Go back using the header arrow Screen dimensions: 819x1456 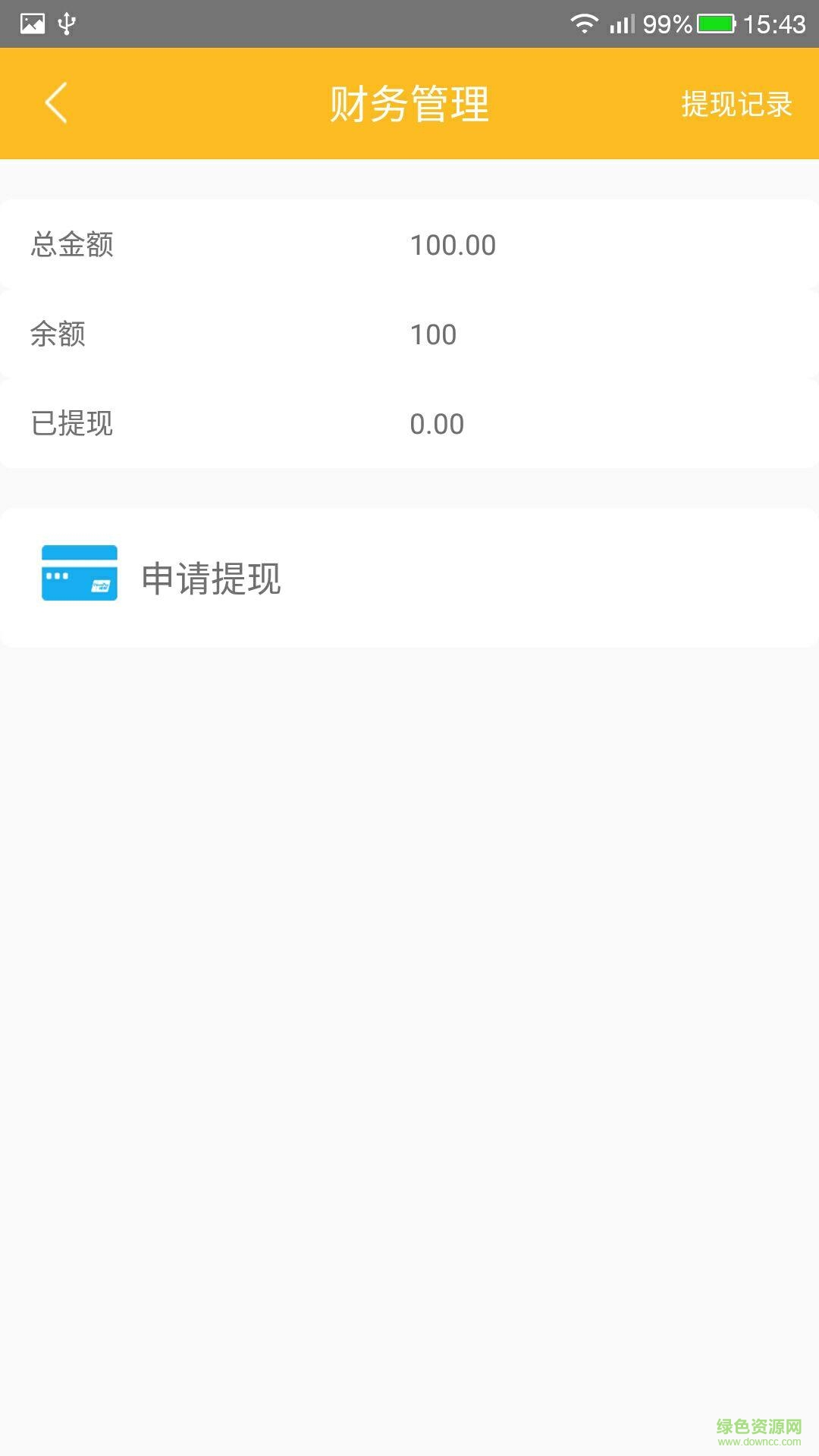[56, 103]
